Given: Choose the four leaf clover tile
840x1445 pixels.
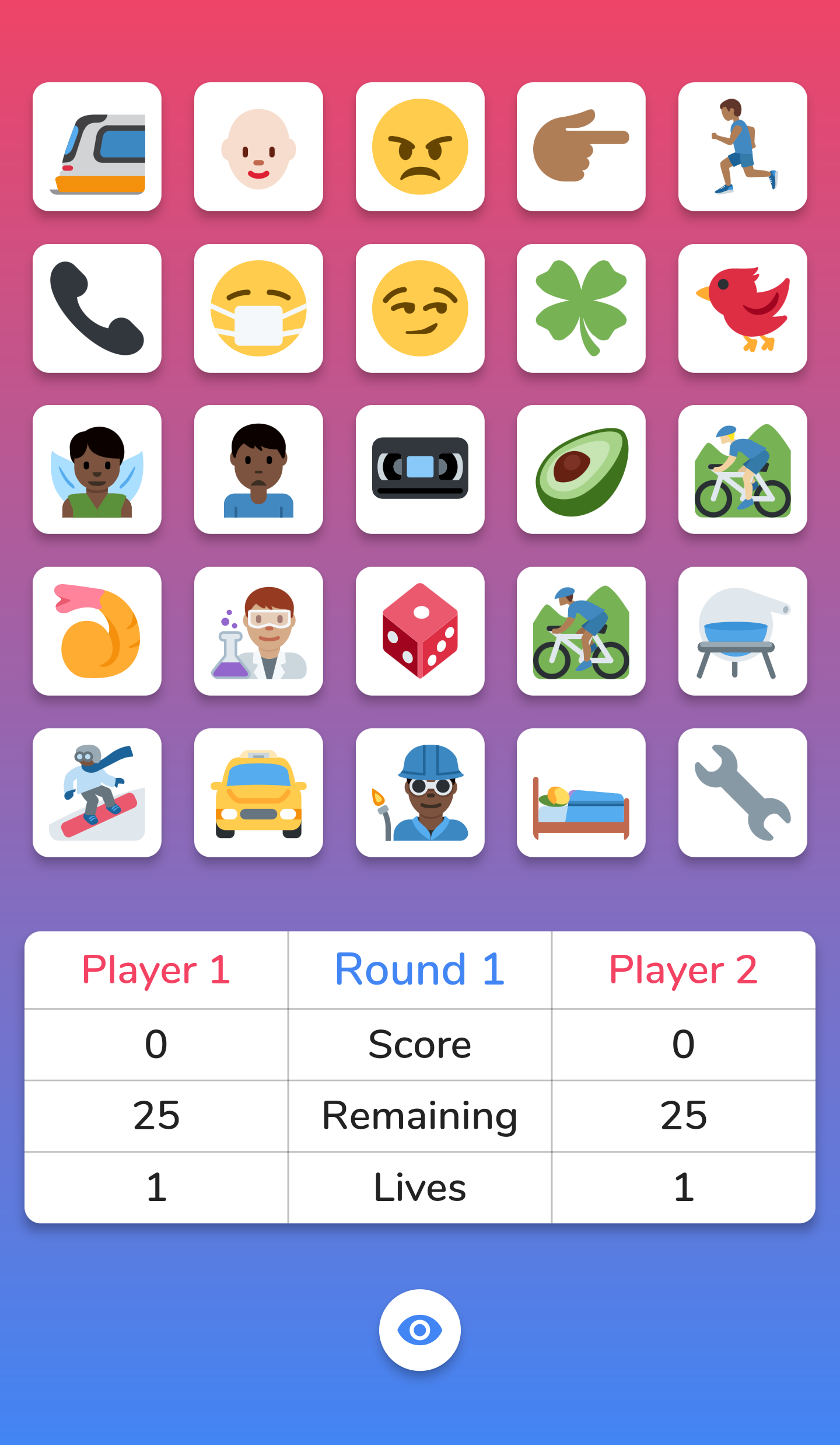Looking at the screenshot, I should coord(581,308).
